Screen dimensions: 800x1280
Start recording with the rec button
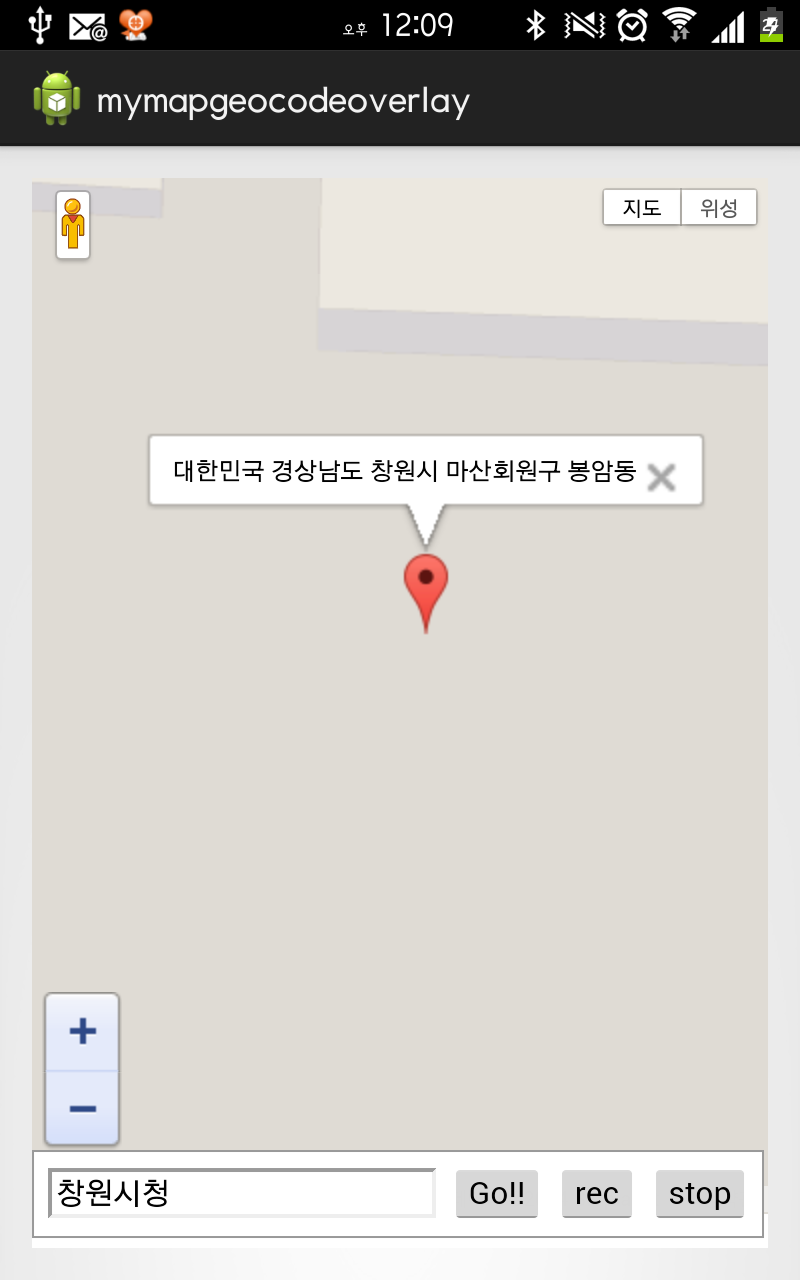[x=597, y=1194]
